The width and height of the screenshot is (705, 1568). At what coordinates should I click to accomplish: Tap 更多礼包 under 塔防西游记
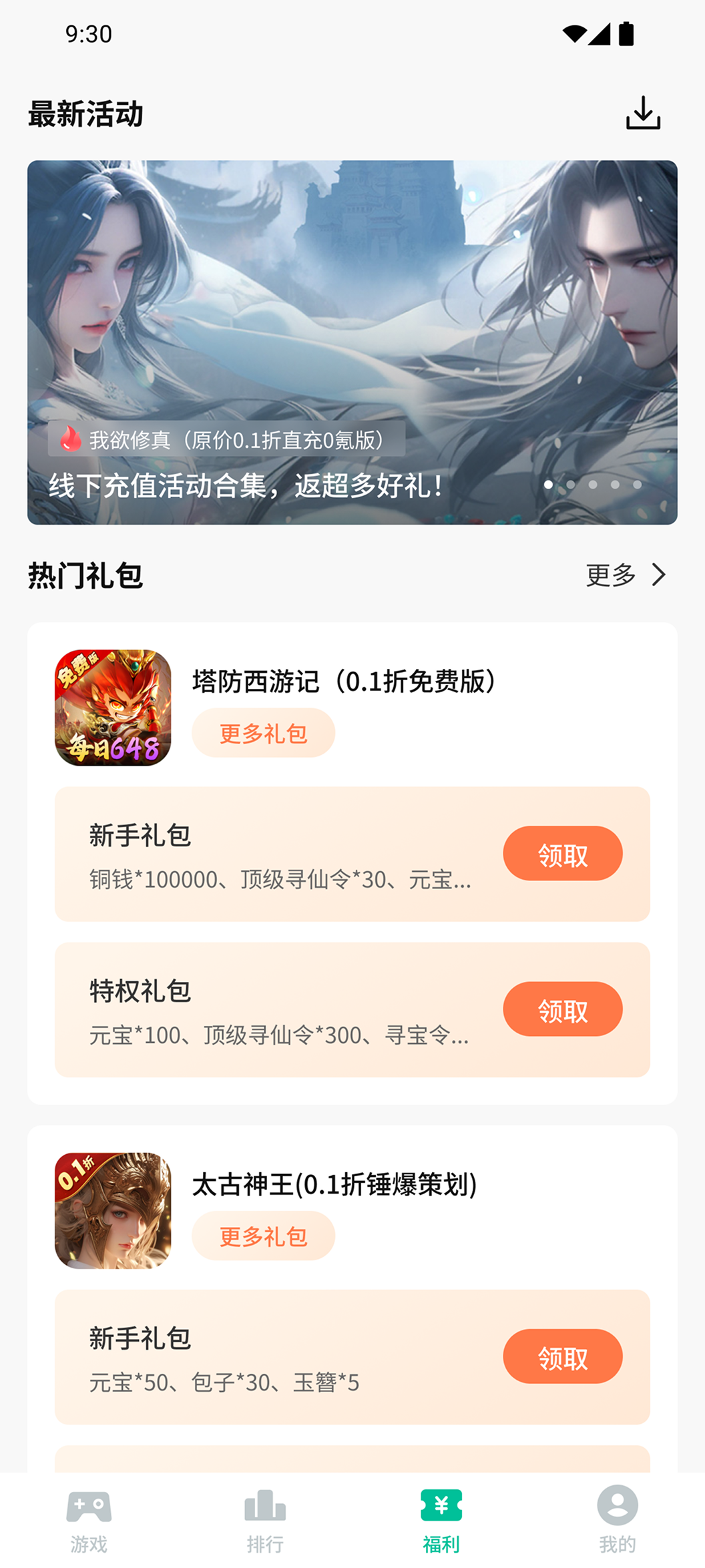[263, 733]
